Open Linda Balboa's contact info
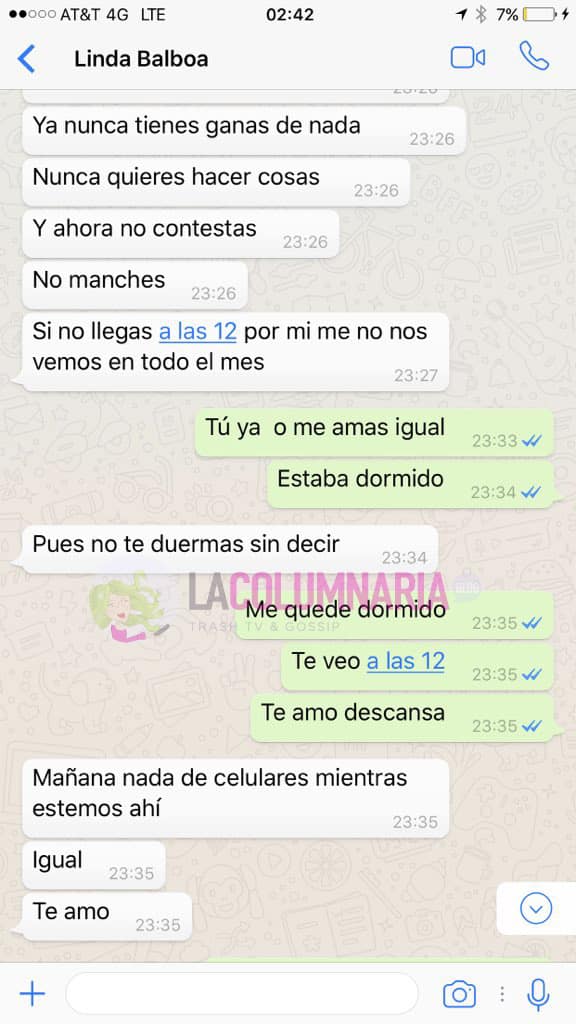This screenshot has height=1024, width=576. point(141,59)
